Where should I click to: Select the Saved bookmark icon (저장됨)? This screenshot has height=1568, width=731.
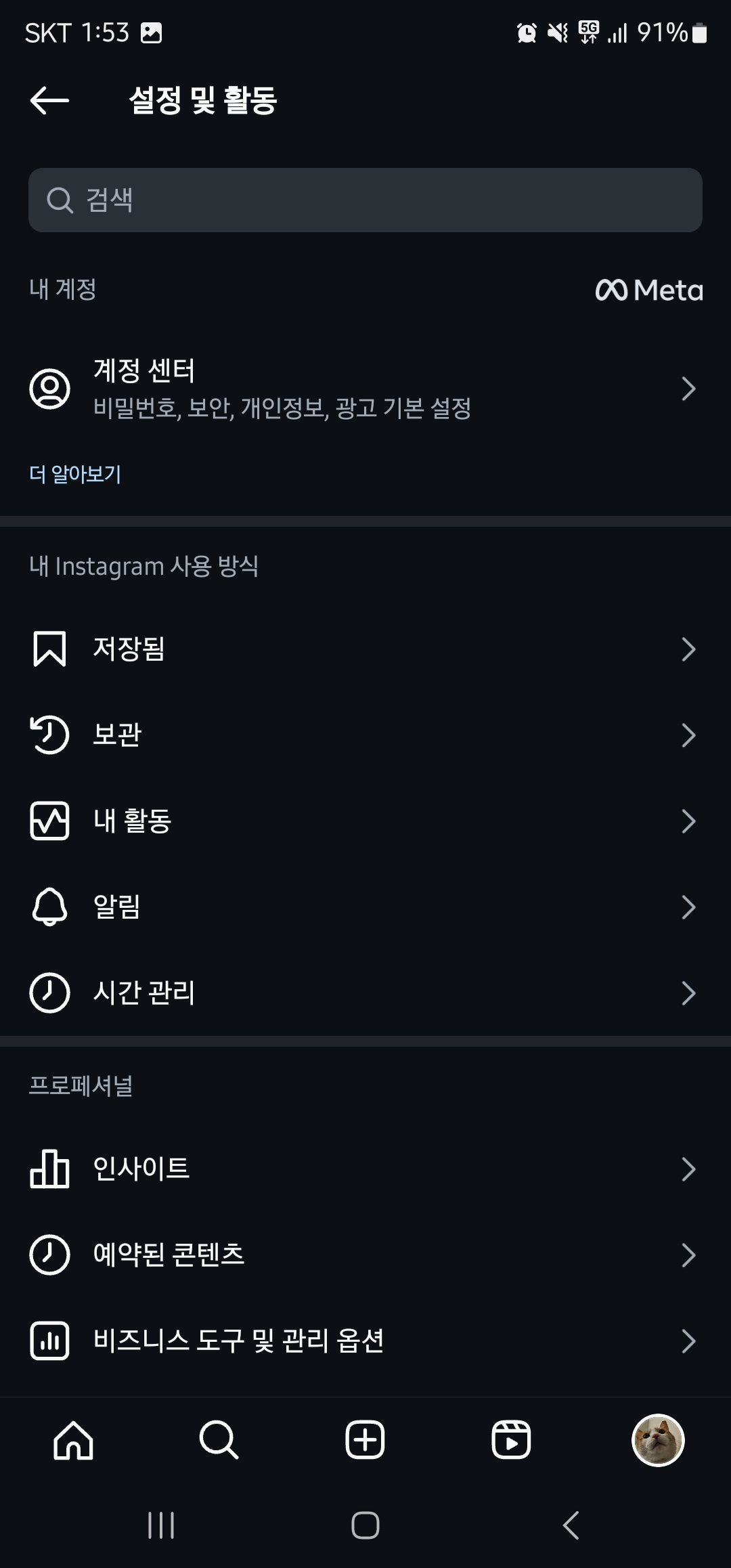click(49, 648)
